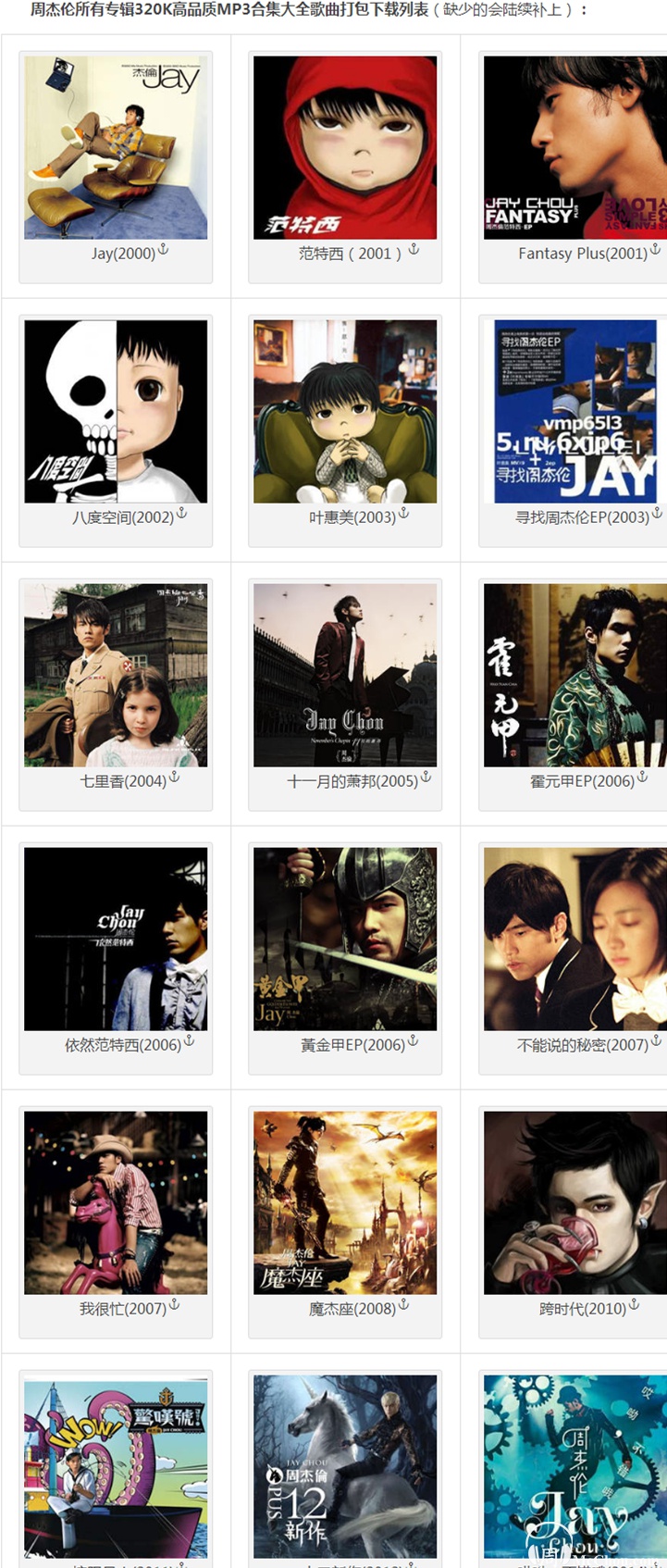Open the 魔杰座 (2008) album cover
The height and width of the screenshot is (1568, 667).
pyautogui.click(x=345, y=1202)
